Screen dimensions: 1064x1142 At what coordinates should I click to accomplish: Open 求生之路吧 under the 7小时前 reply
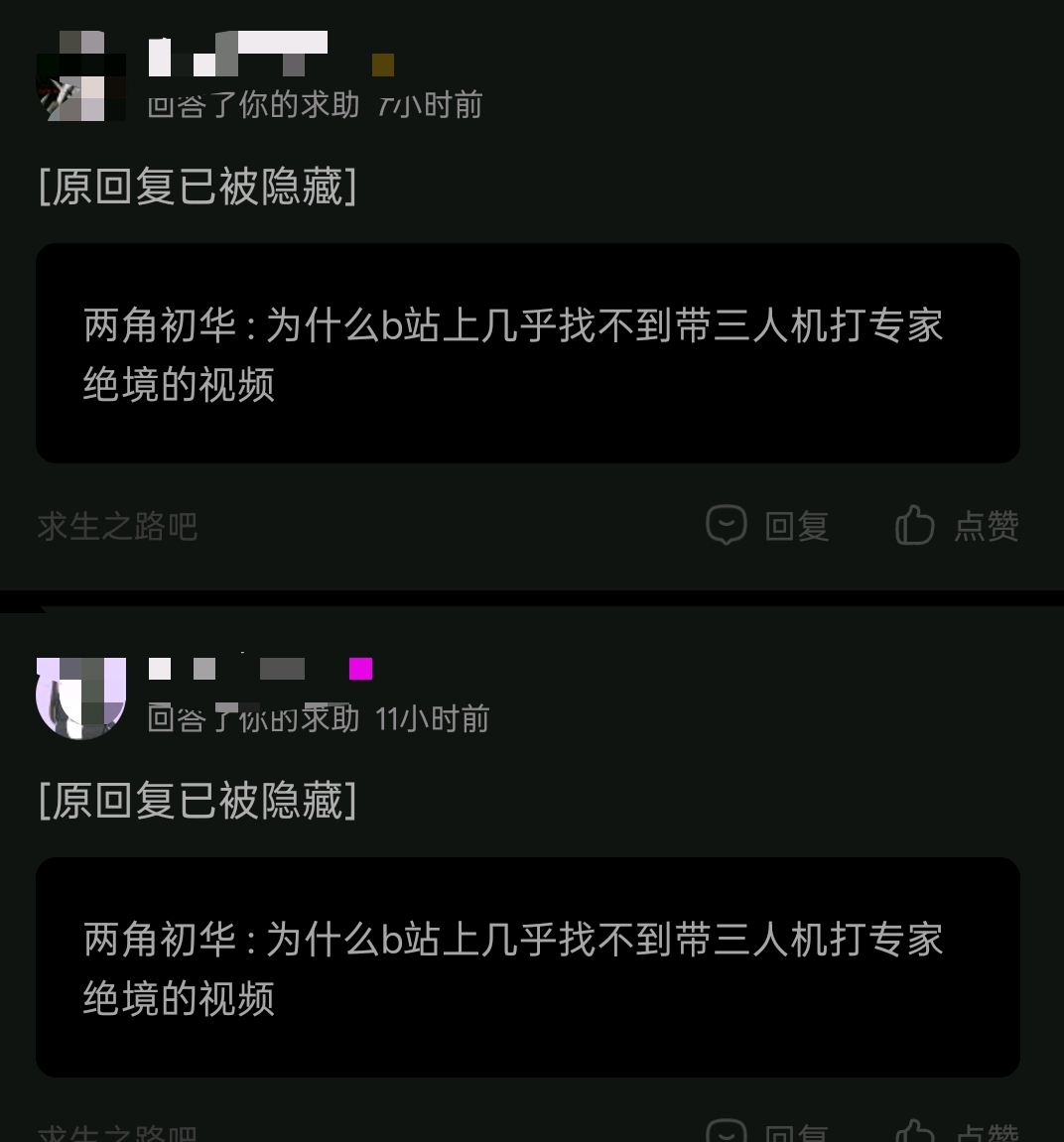coord(117,526)
